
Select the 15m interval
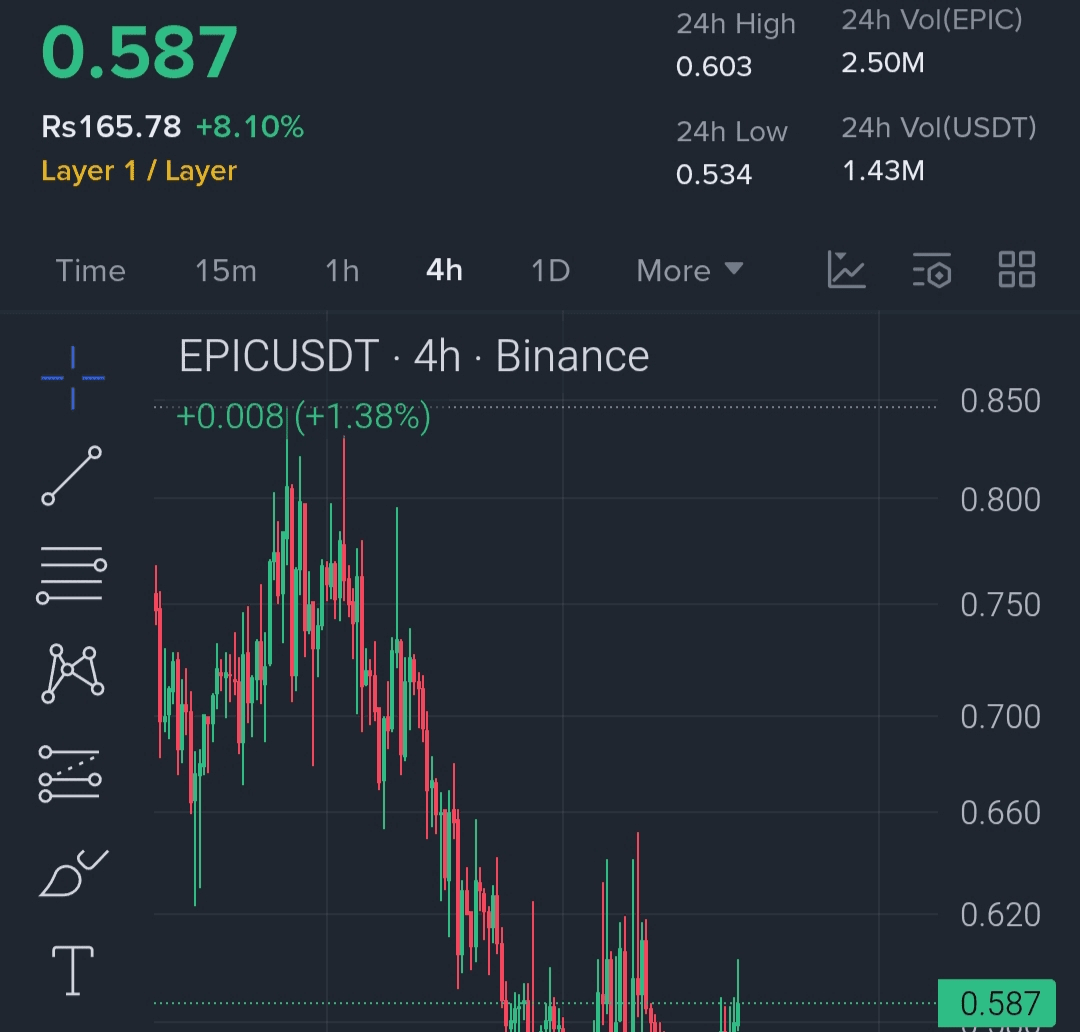225,271
